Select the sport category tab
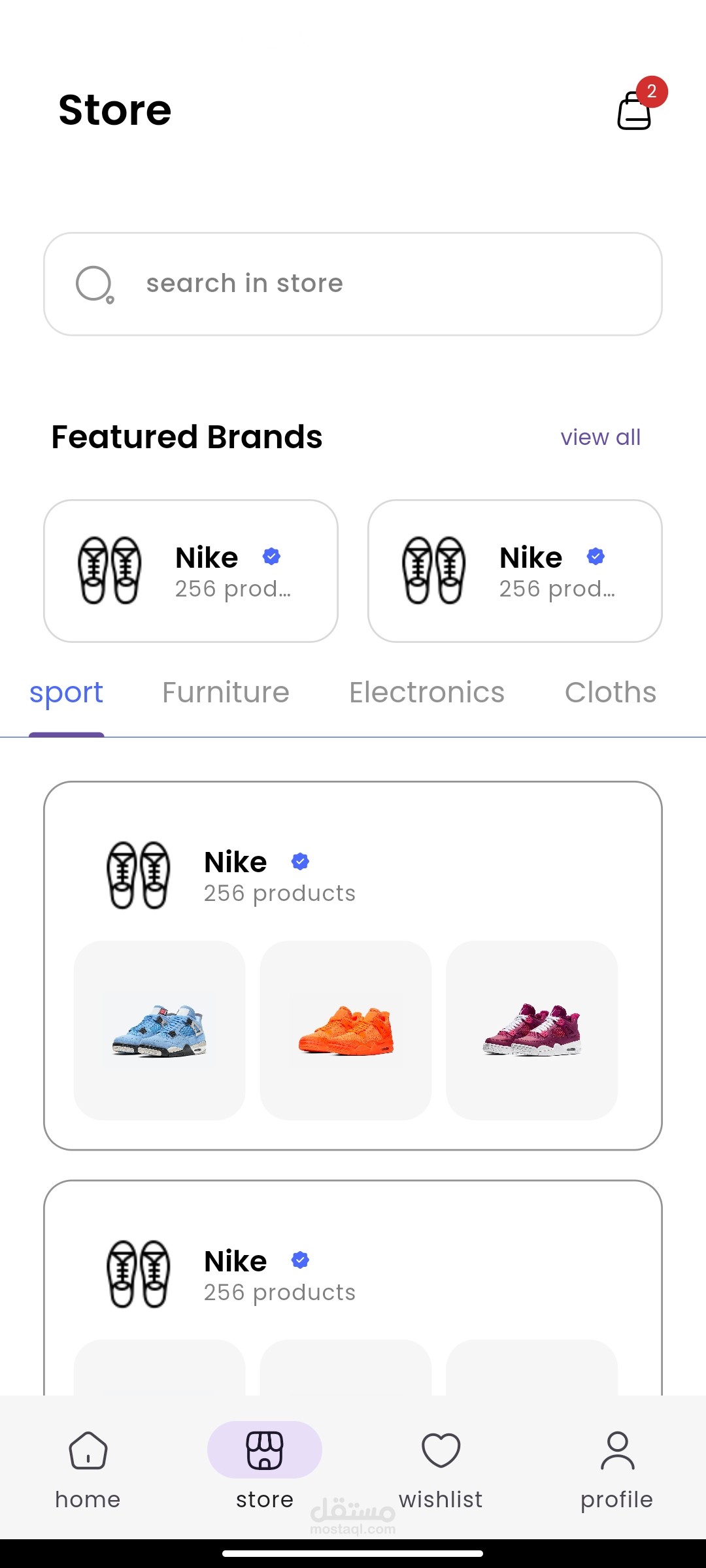This screenshot has height=1568, width=706. (66, 693)
